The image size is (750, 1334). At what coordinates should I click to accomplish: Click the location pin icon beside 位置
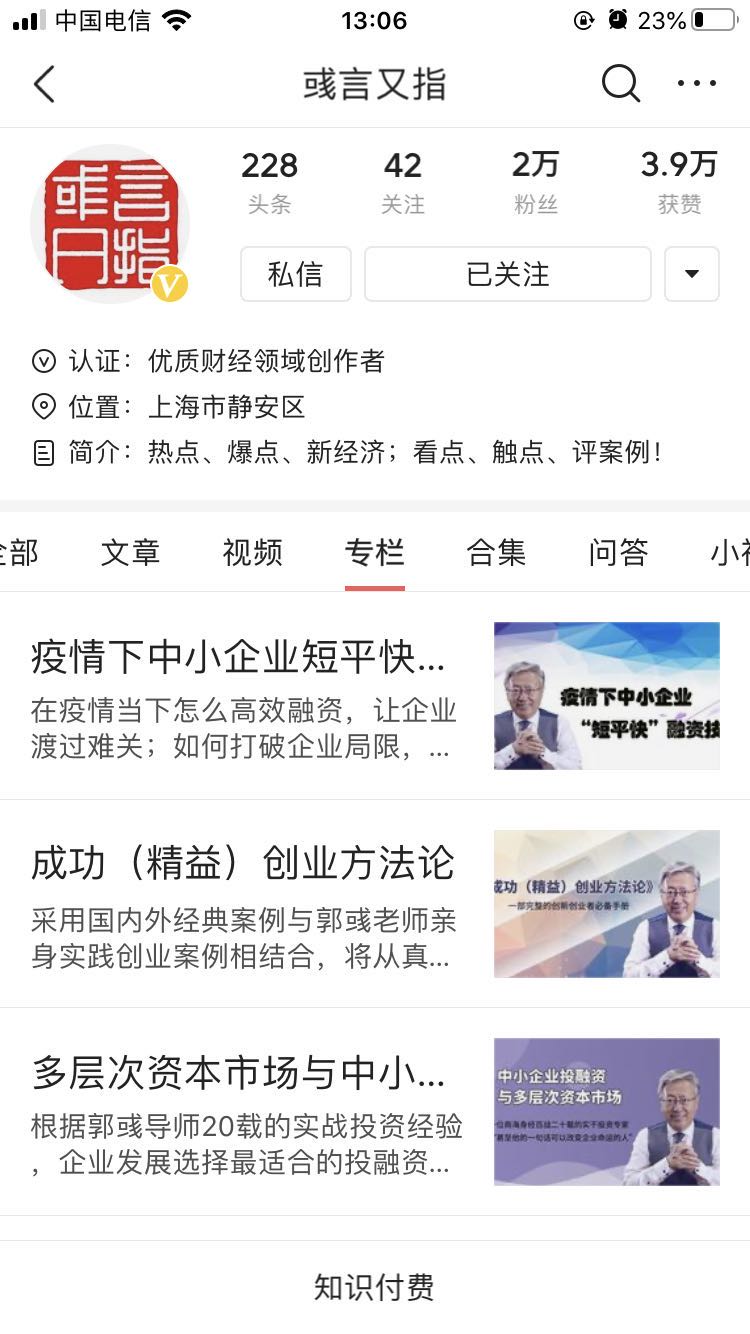[x=44, y=407]
